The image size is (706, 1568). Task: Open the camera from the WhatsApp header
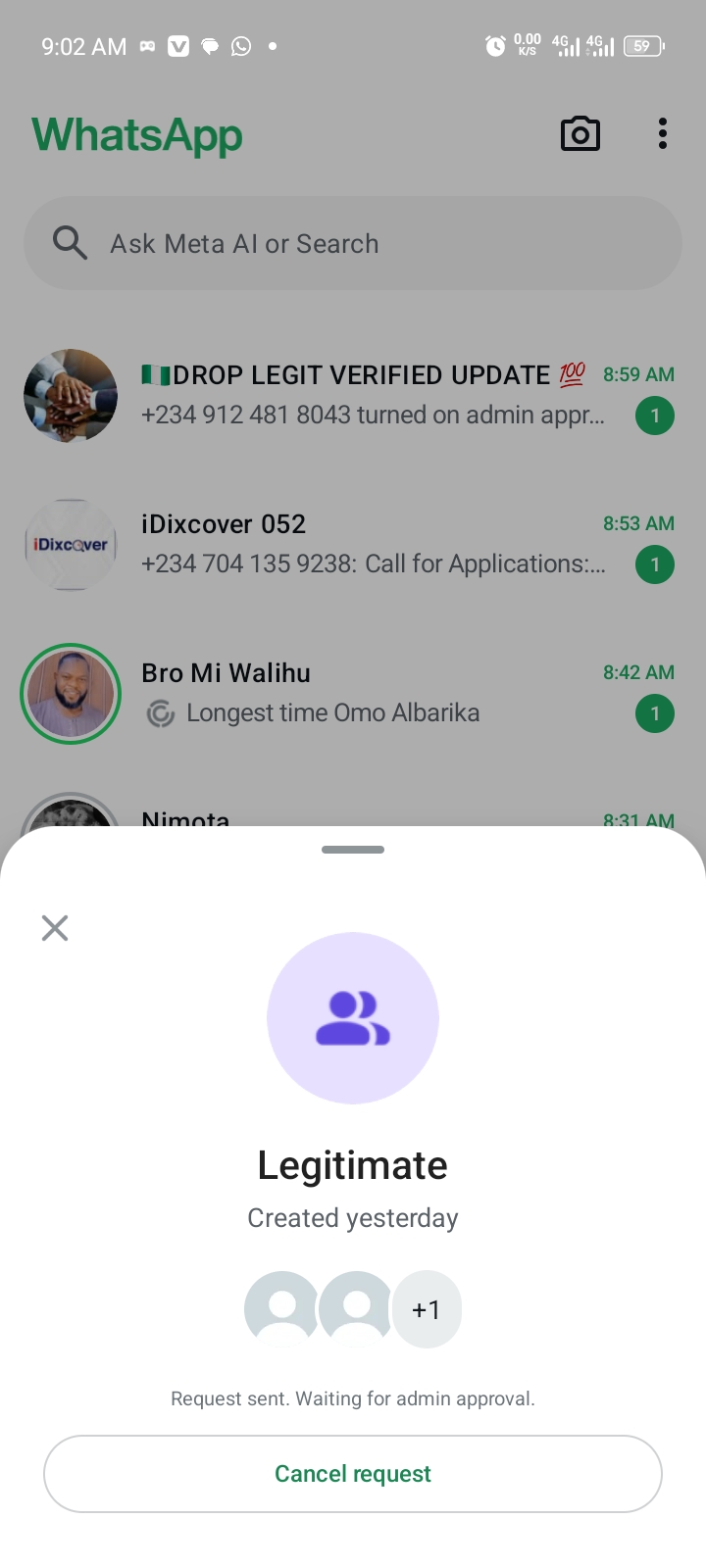(580, 134)
